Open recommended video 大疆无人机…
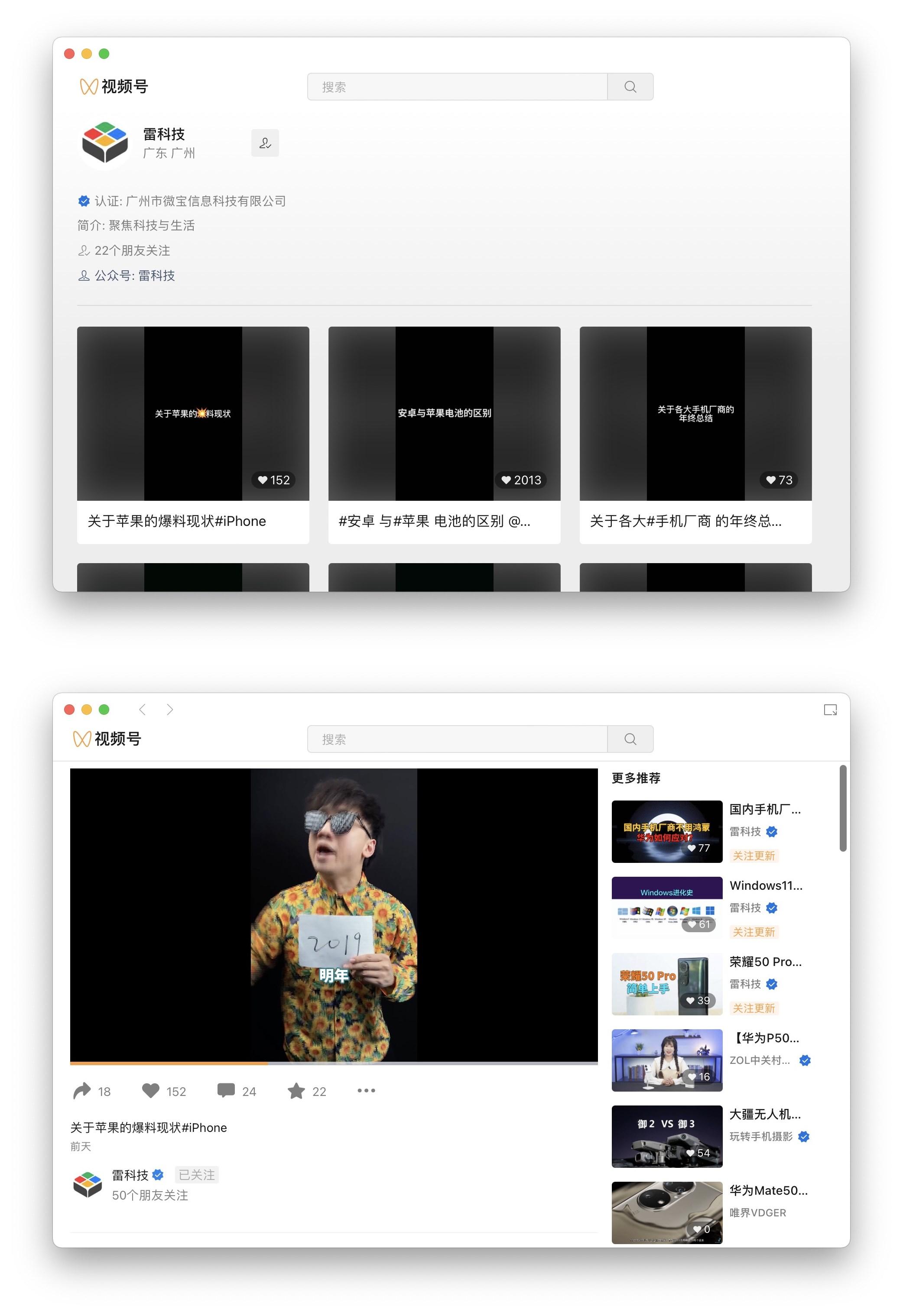This screenshot has height=1316, width=903. [667, 1136]
